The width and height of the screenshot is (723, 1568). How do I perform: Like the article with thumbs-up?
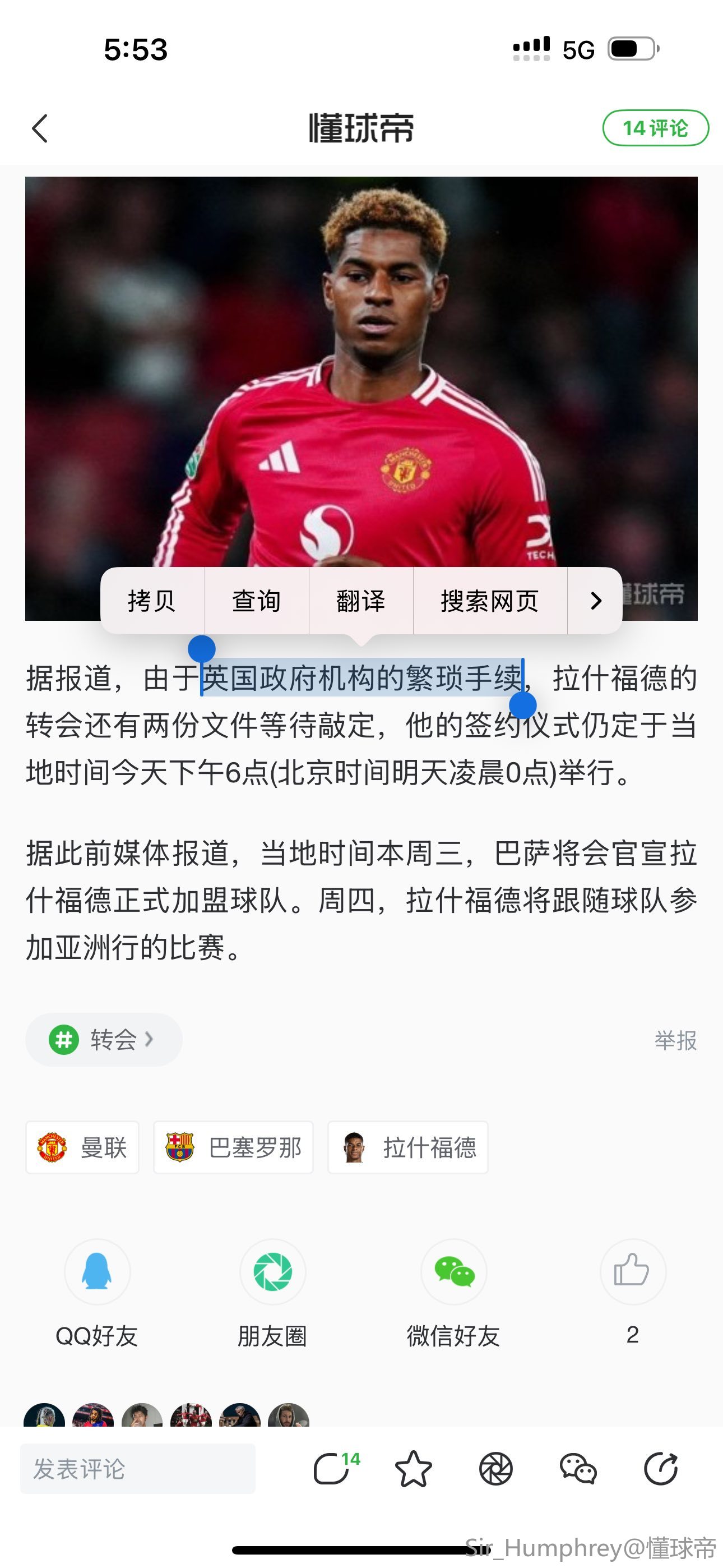632,1271
